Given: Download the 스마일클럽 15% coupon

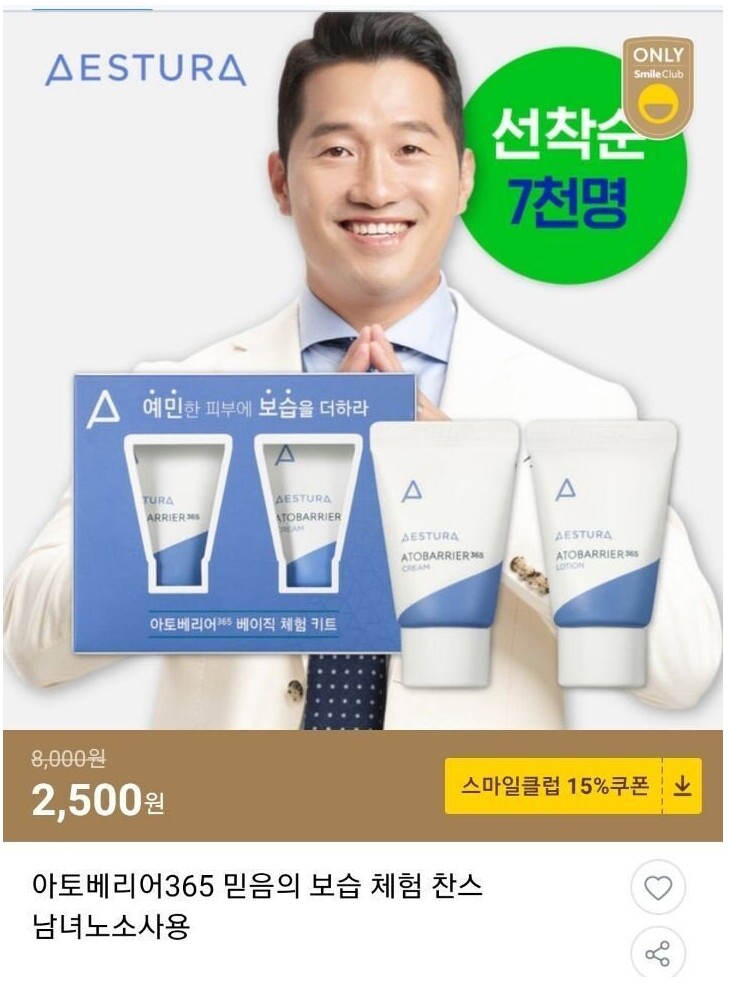Looking at the screenshot, I should click(574, 786).
